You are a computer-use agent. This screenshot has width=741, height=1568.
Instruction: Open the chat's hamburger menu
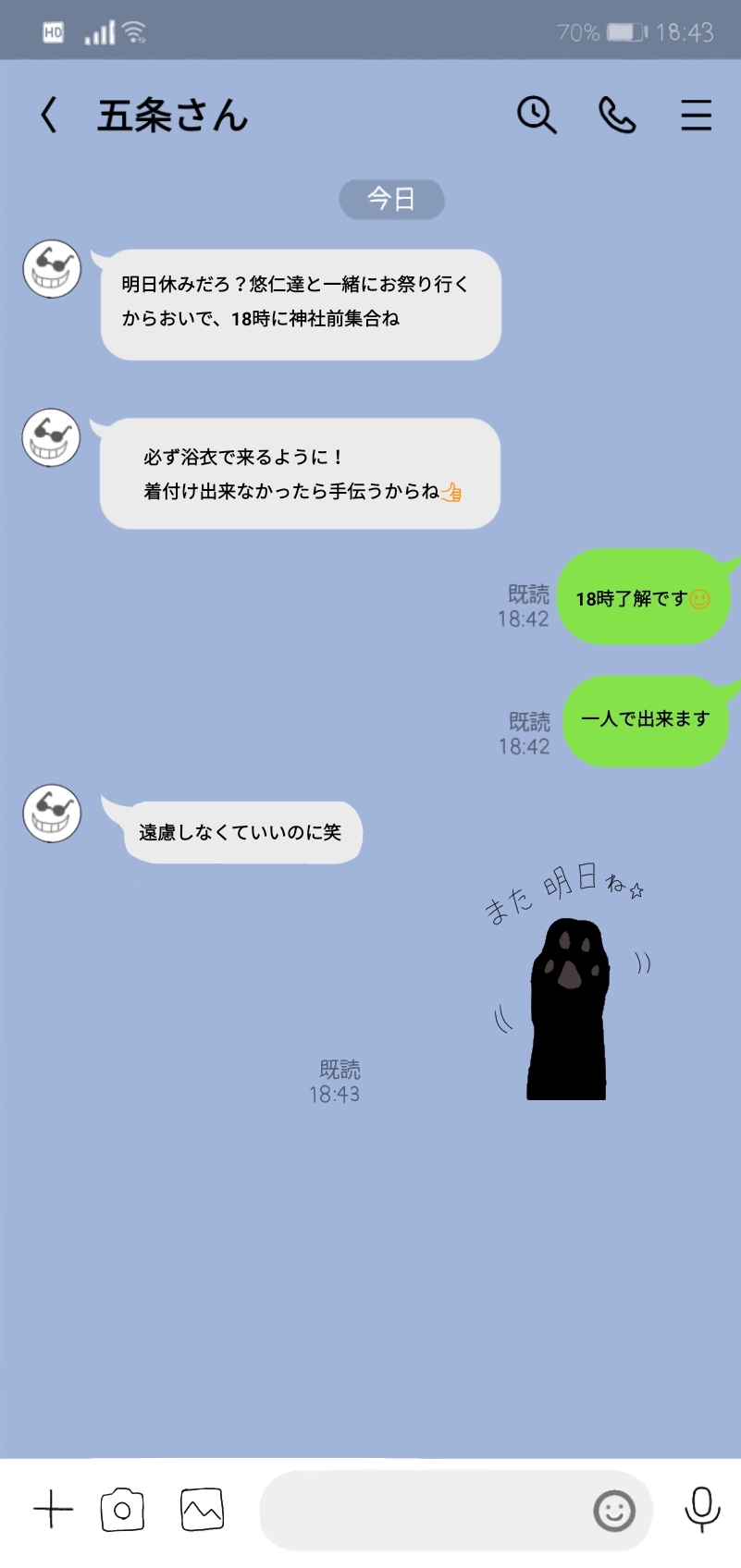click(x=696, y=116)
